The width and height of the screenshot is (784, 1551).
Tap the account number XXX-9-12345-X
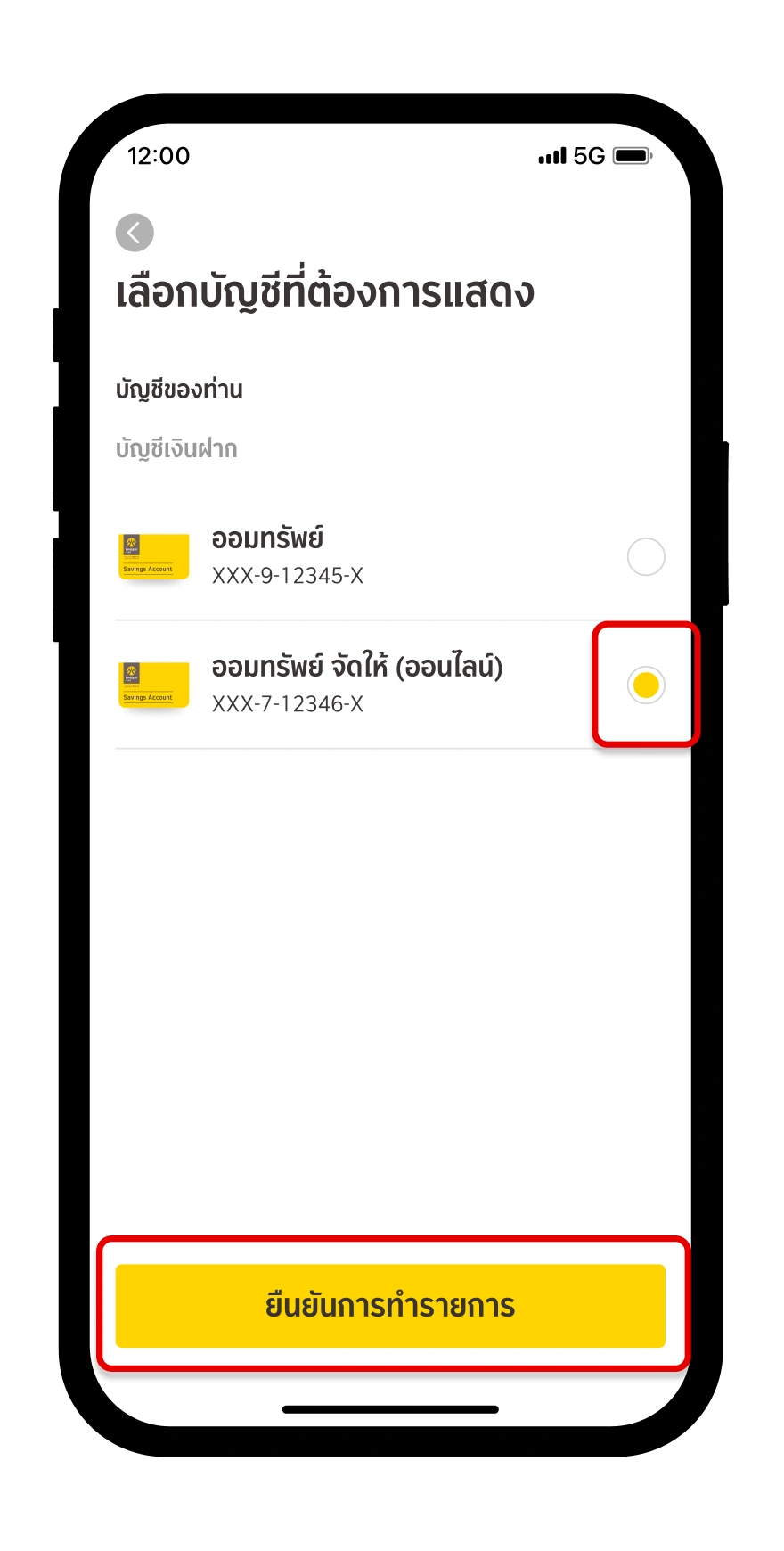coord(285,576)
